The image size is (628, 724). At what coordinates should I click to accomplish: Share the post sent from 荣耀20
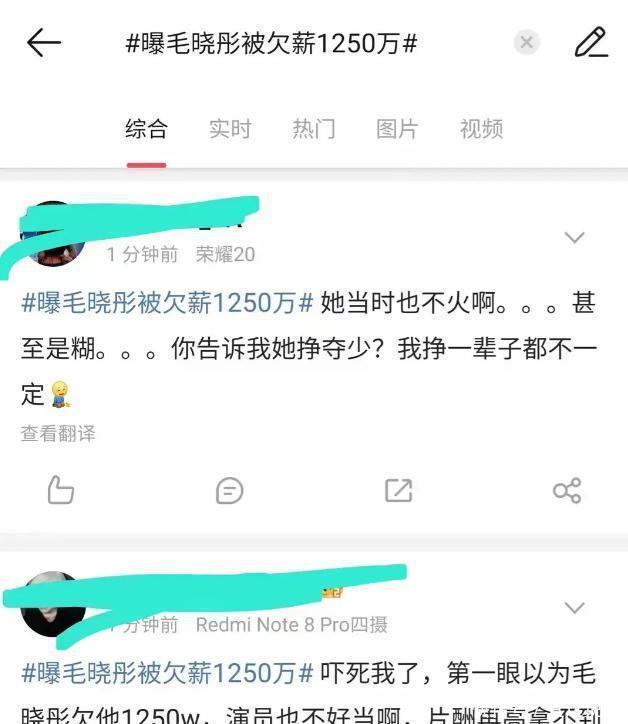pyautogui.click(x=566, y=490)
